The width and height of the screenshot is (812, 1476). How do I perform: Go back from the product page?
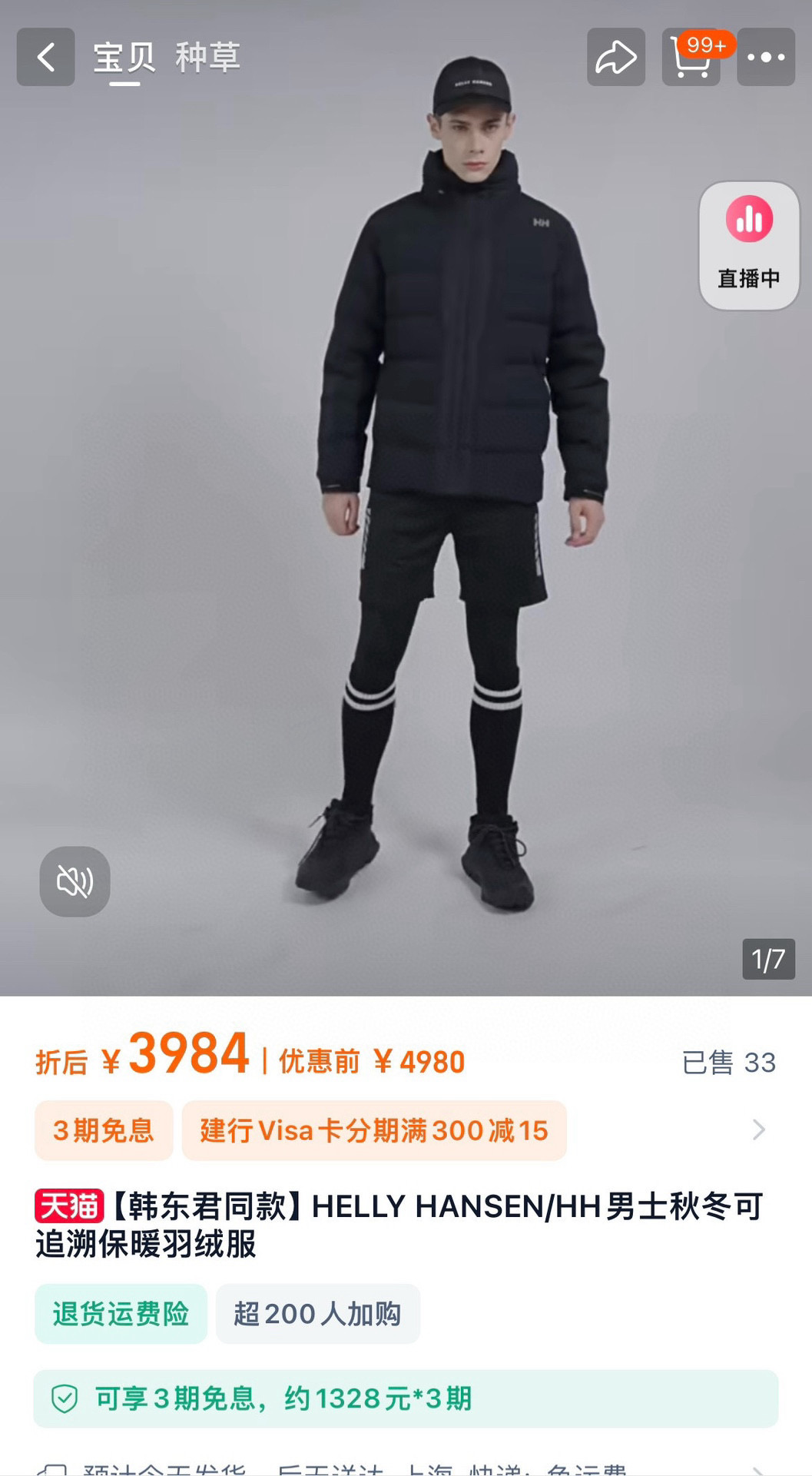[x=46, y=58]
